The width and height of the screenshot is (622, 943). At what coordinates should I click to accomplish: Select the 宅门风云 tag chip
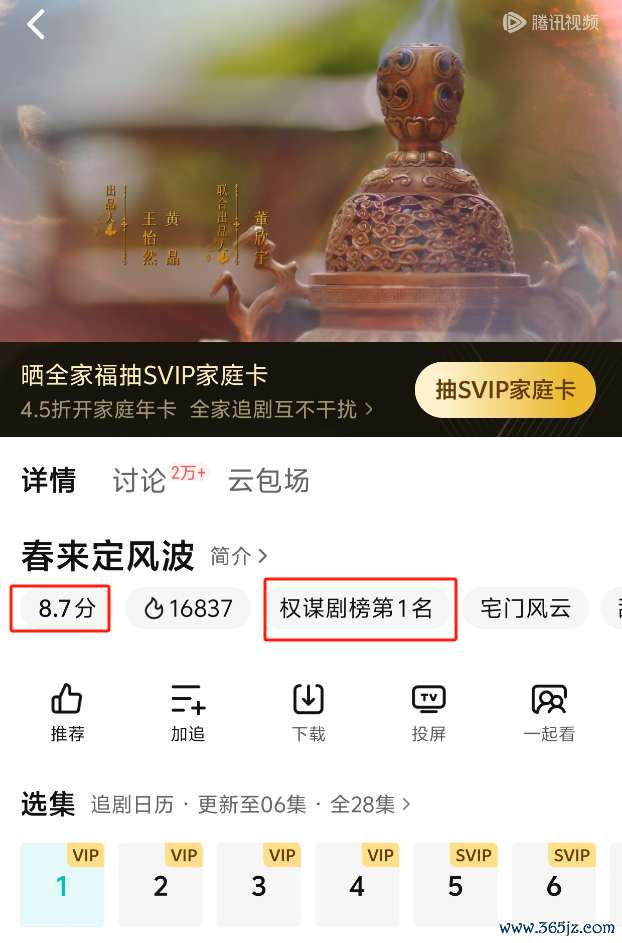point(525,608)
